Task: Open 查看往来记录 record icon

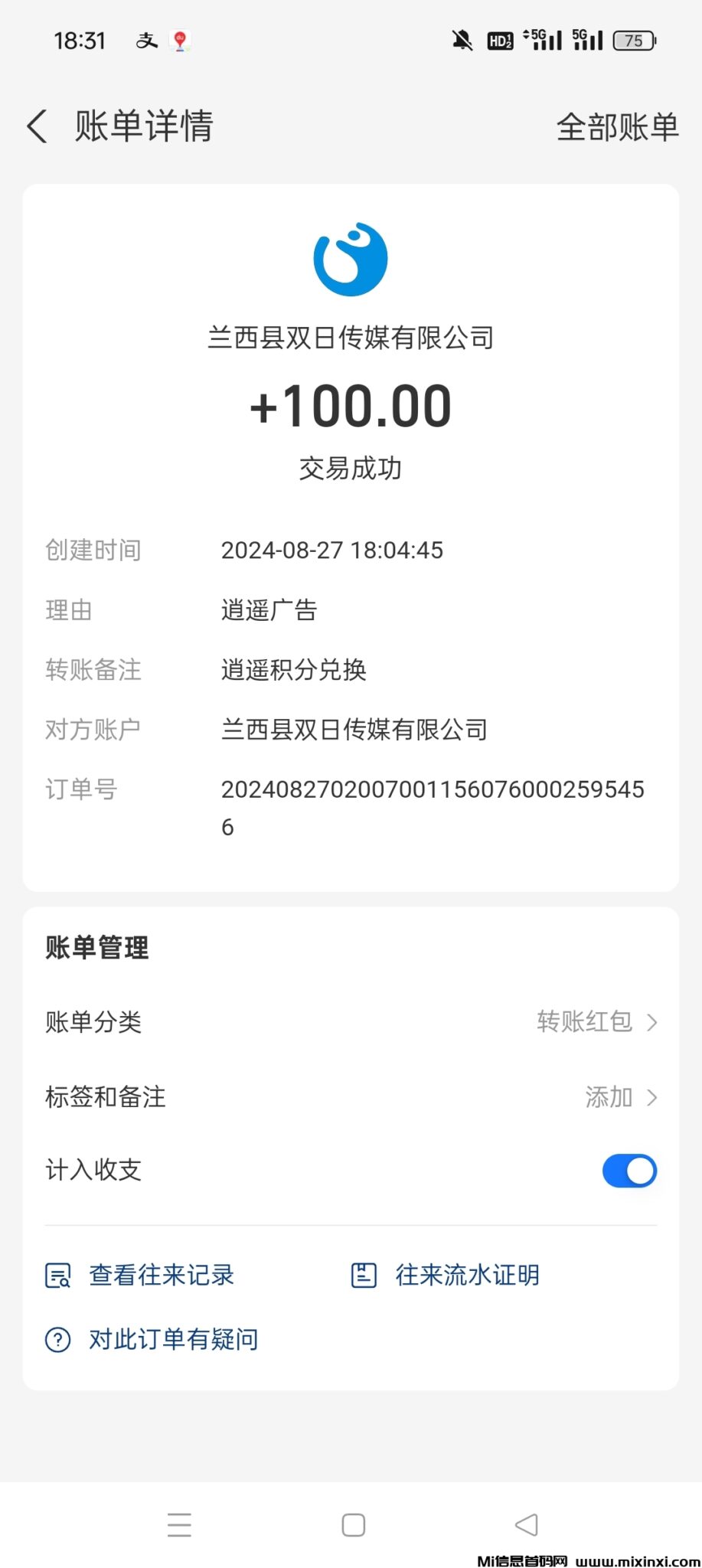Action: [x=57, y=1274]
